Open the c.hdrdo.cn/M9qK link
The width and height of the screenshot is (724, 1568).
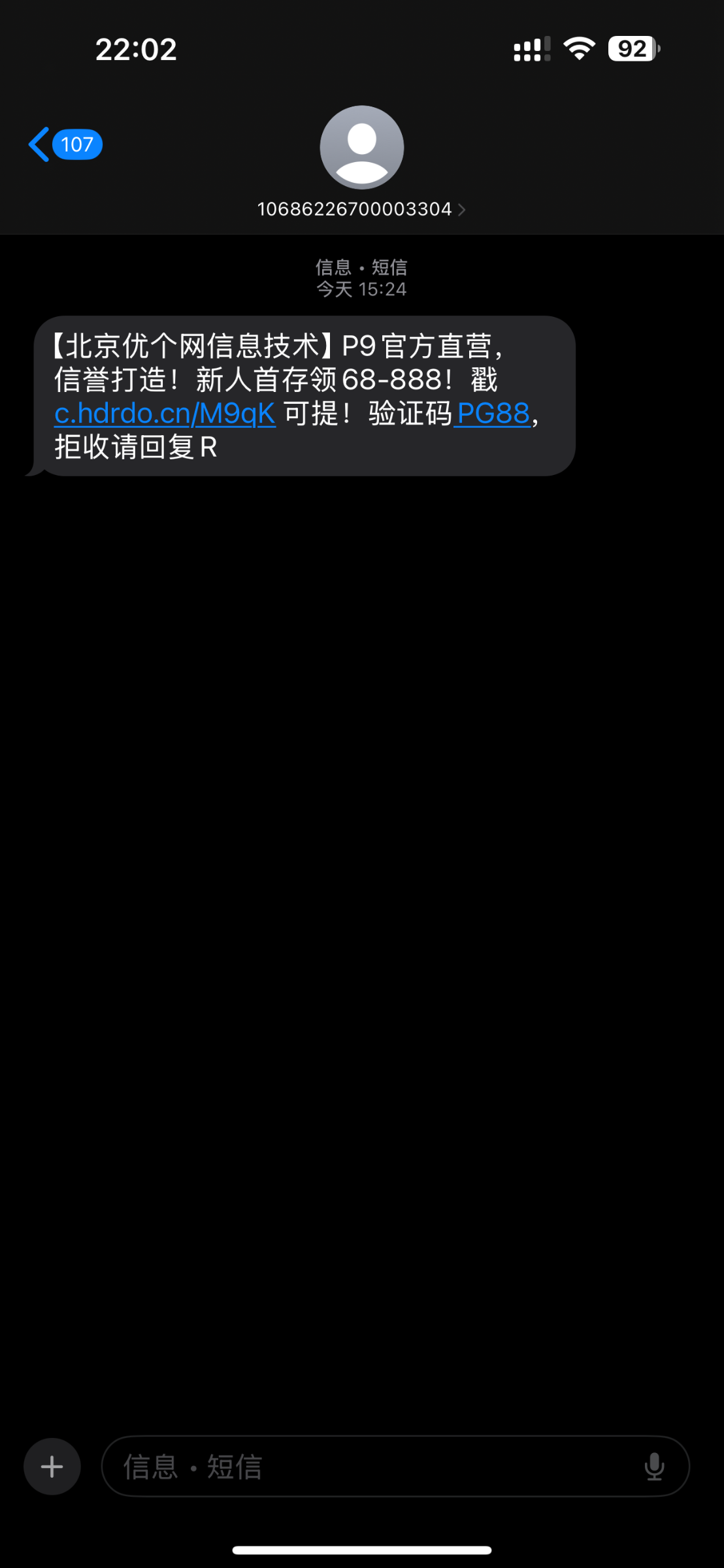coord(165,414)
